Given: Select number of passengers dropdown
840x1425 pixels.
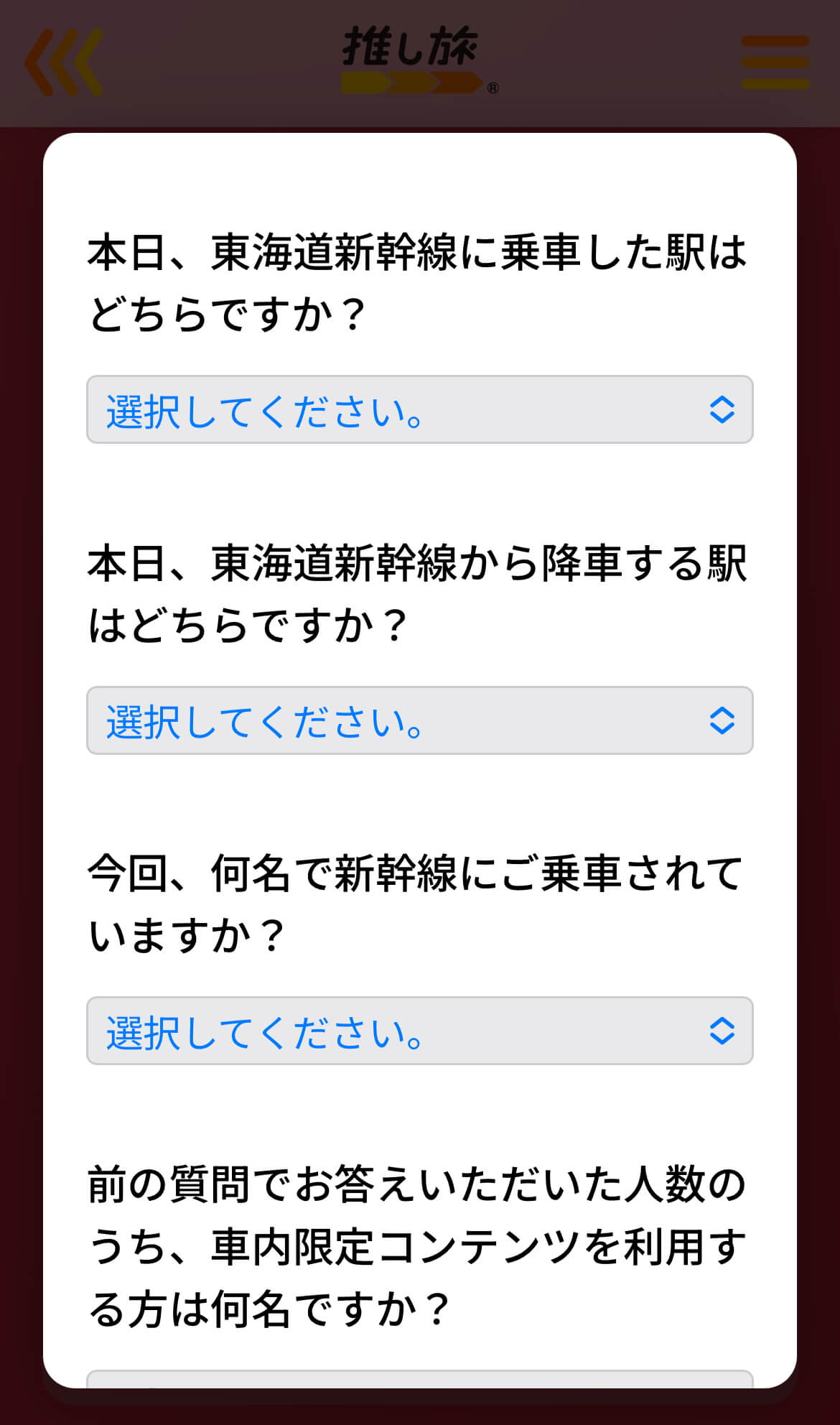Looking at the screenshot, I should (x=419, y=1031).
